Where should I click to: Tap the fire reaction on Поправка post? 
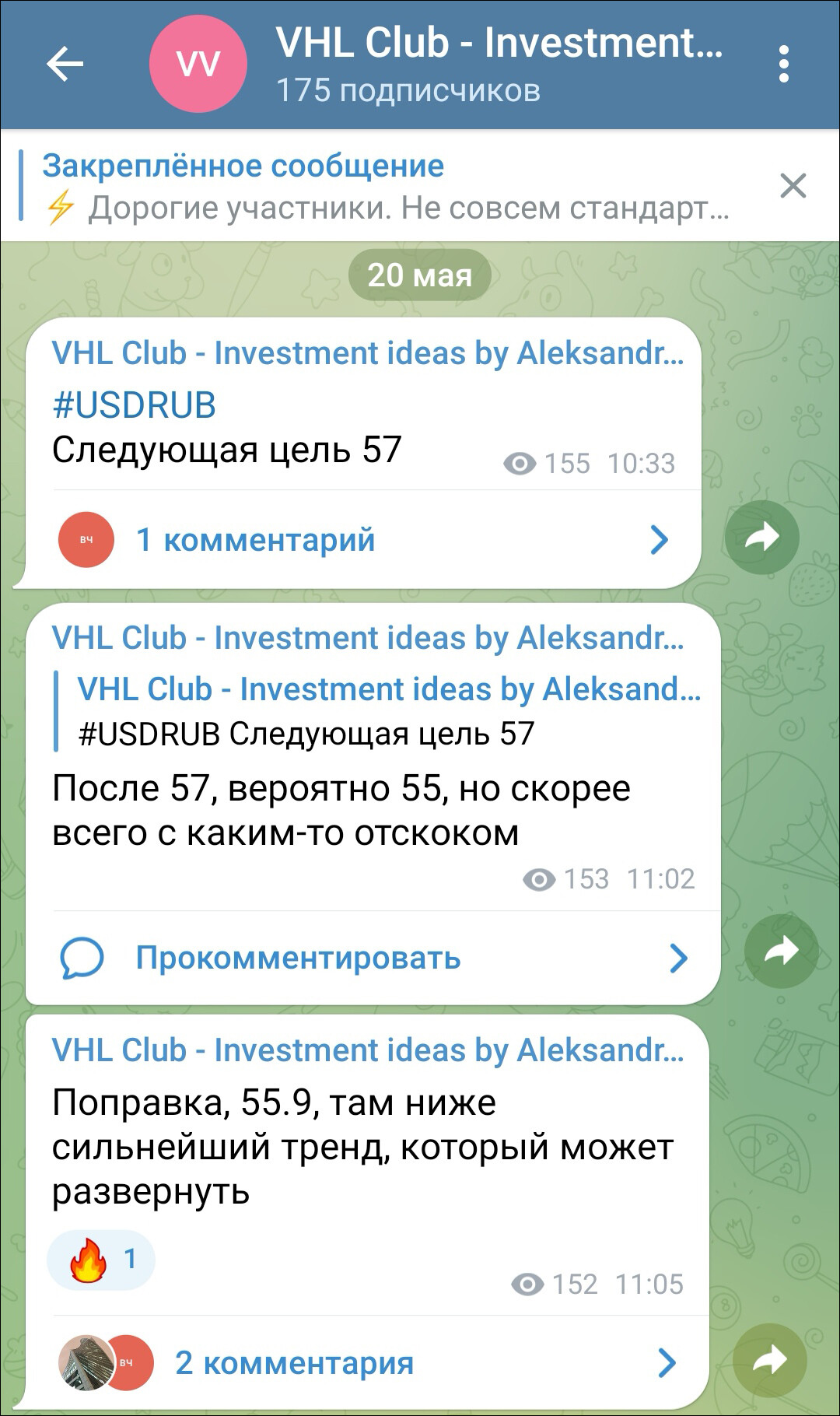(101, 1259)
